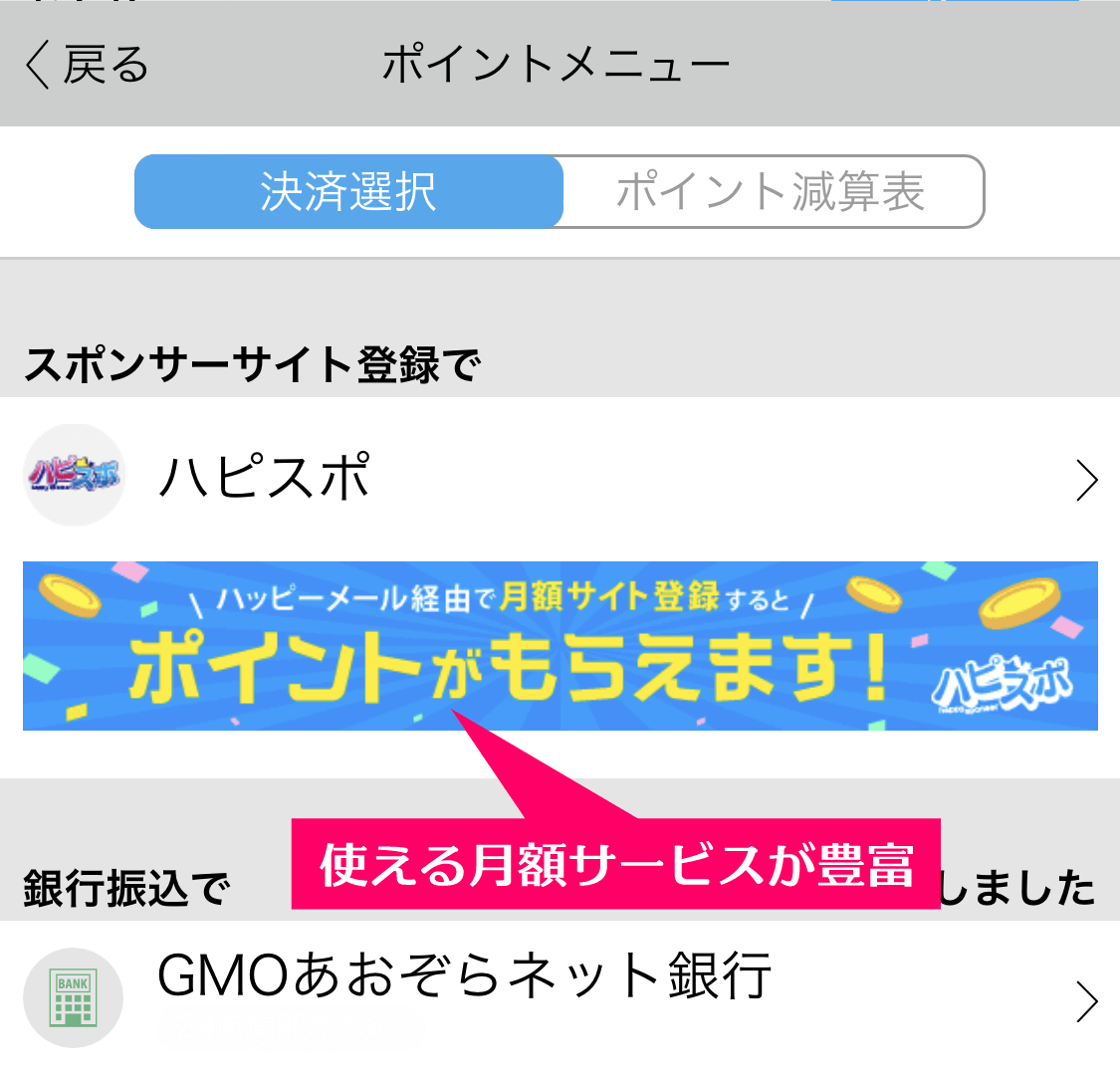This screenshot has width=1120, height=1075.
Task: Select the 決済選択 segment
Action: click(348, 192)
